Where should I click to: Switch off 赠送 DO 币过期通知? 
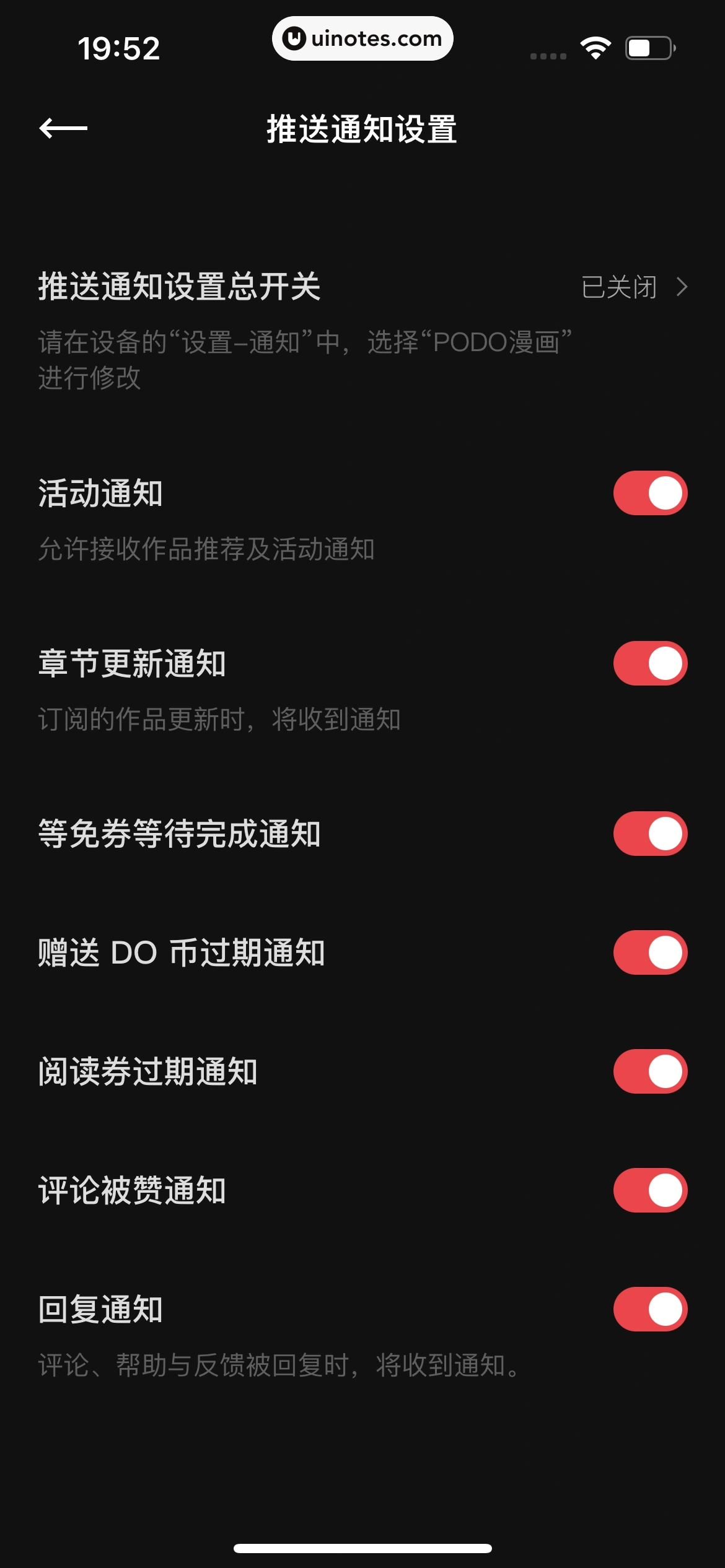point(650,952)
